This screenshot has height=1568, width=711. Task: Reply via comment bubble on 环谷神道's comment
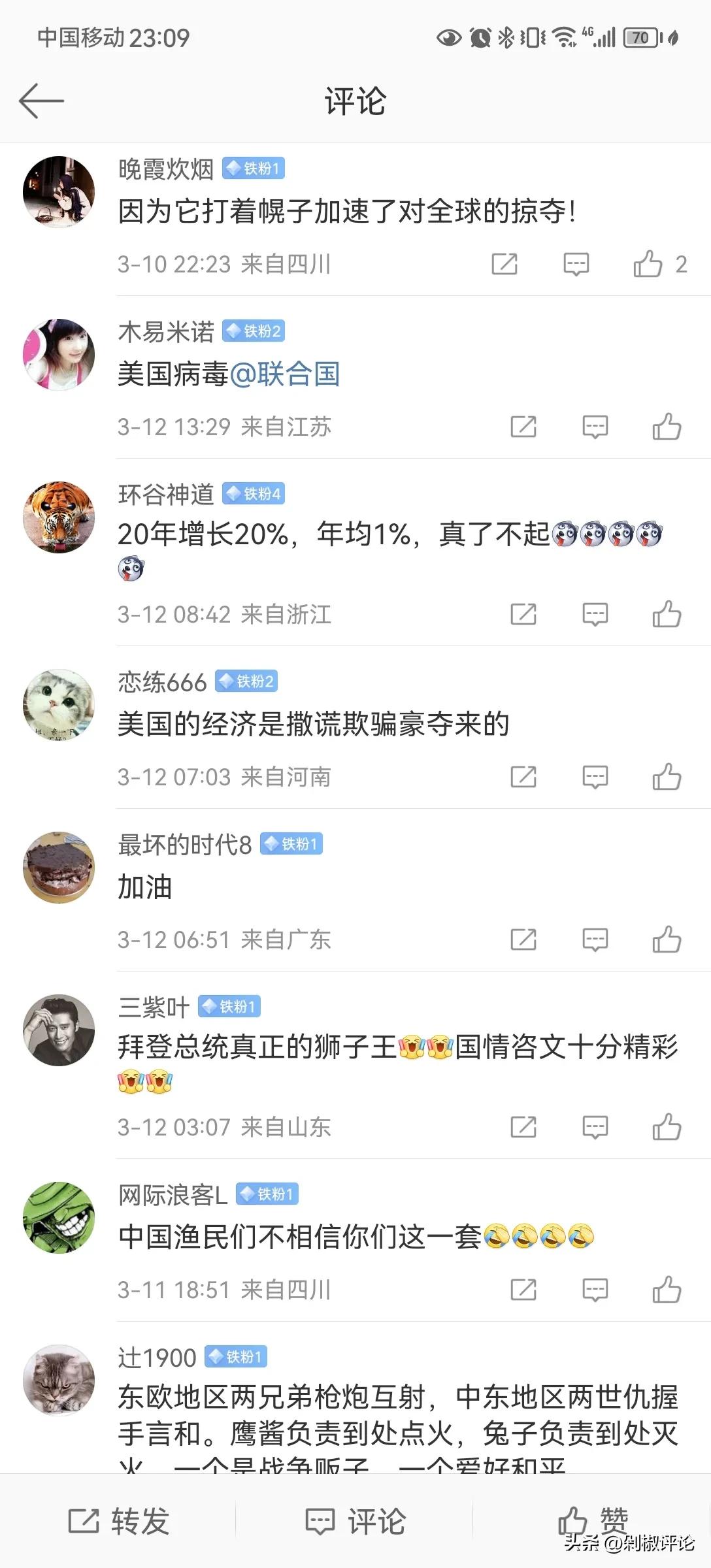tap(594, 614)
